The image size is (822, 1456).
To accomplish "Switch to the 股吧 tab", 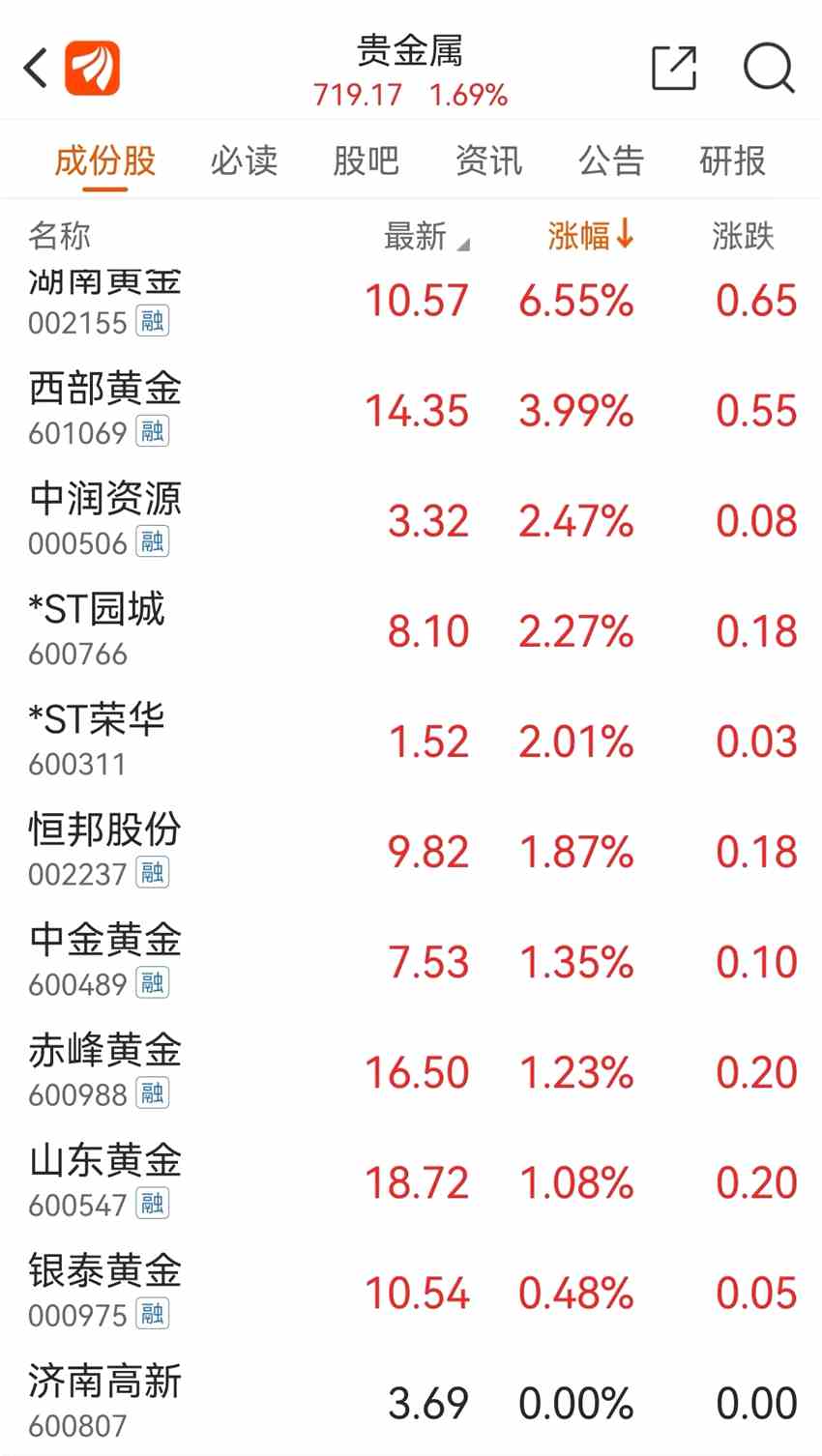I will point(366,160).
